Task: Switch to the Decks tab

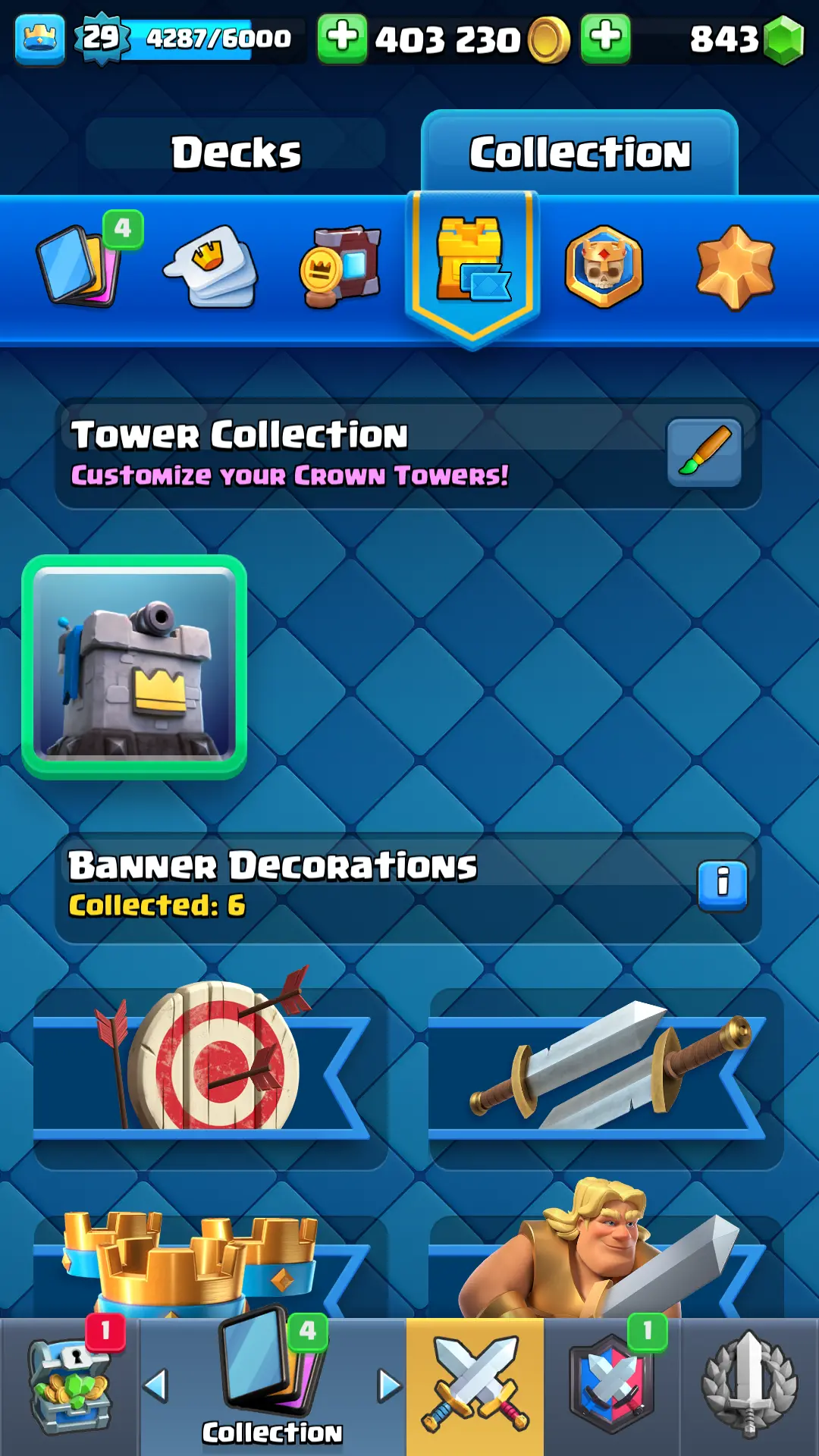Action: (236, 152)
